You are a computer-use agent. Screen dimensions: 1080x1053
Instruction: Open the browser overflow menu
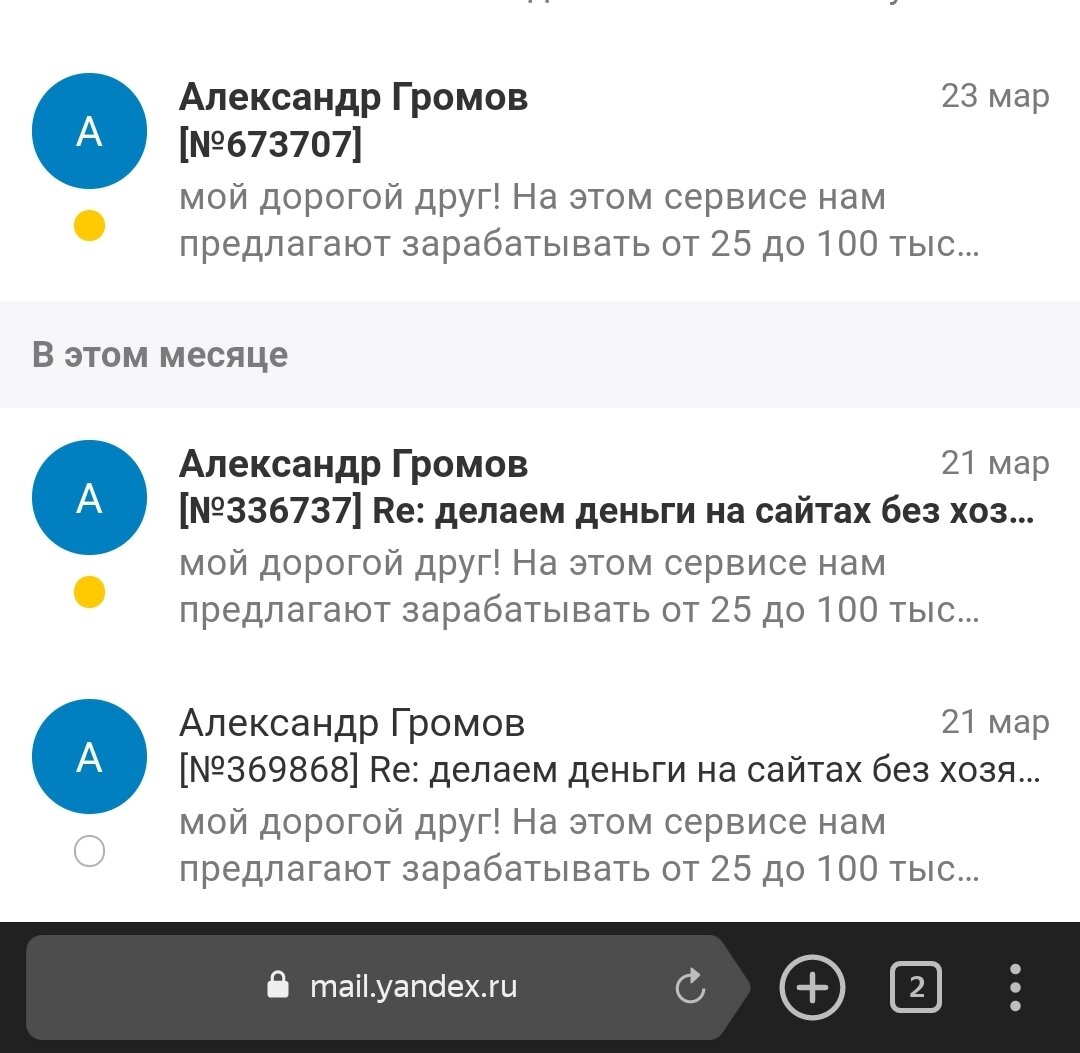point(1015,988)
